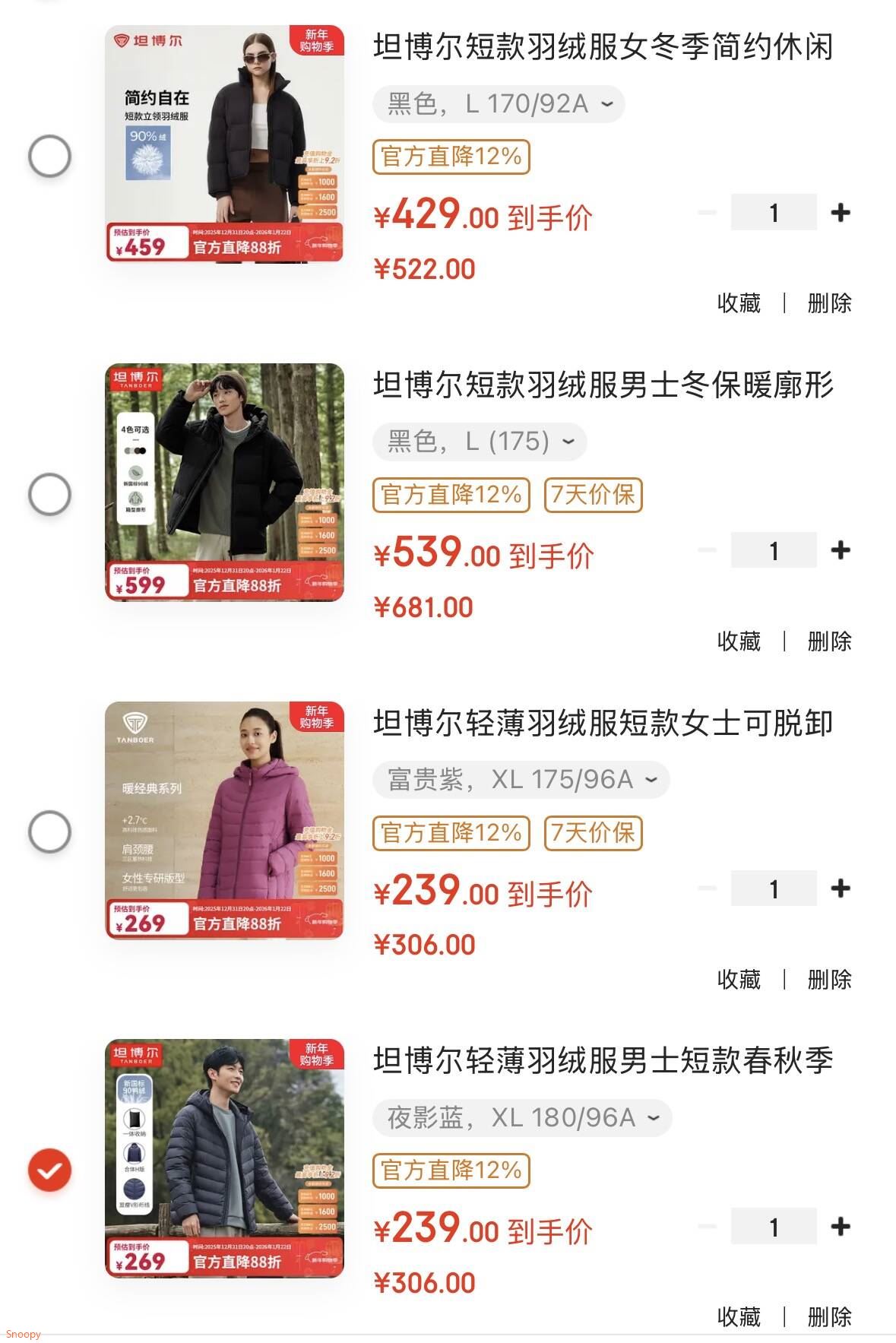Click the minus icon on the 夜影蓝 jacket
This screenshot has height=1343, width=896.
tap(708, 1227)
